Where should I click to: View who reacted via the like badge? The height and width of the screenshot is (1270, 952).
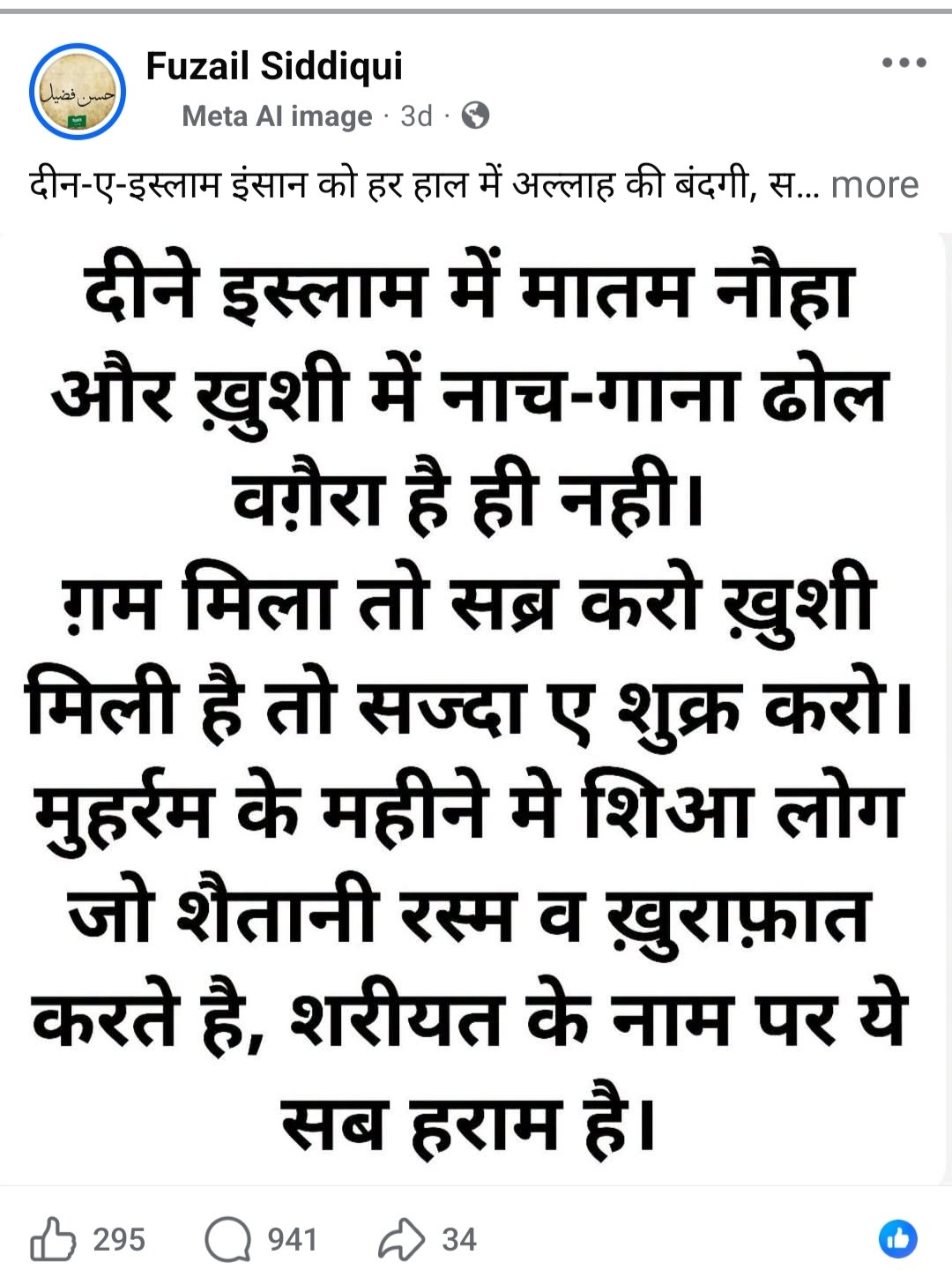tap(897, 1239)
